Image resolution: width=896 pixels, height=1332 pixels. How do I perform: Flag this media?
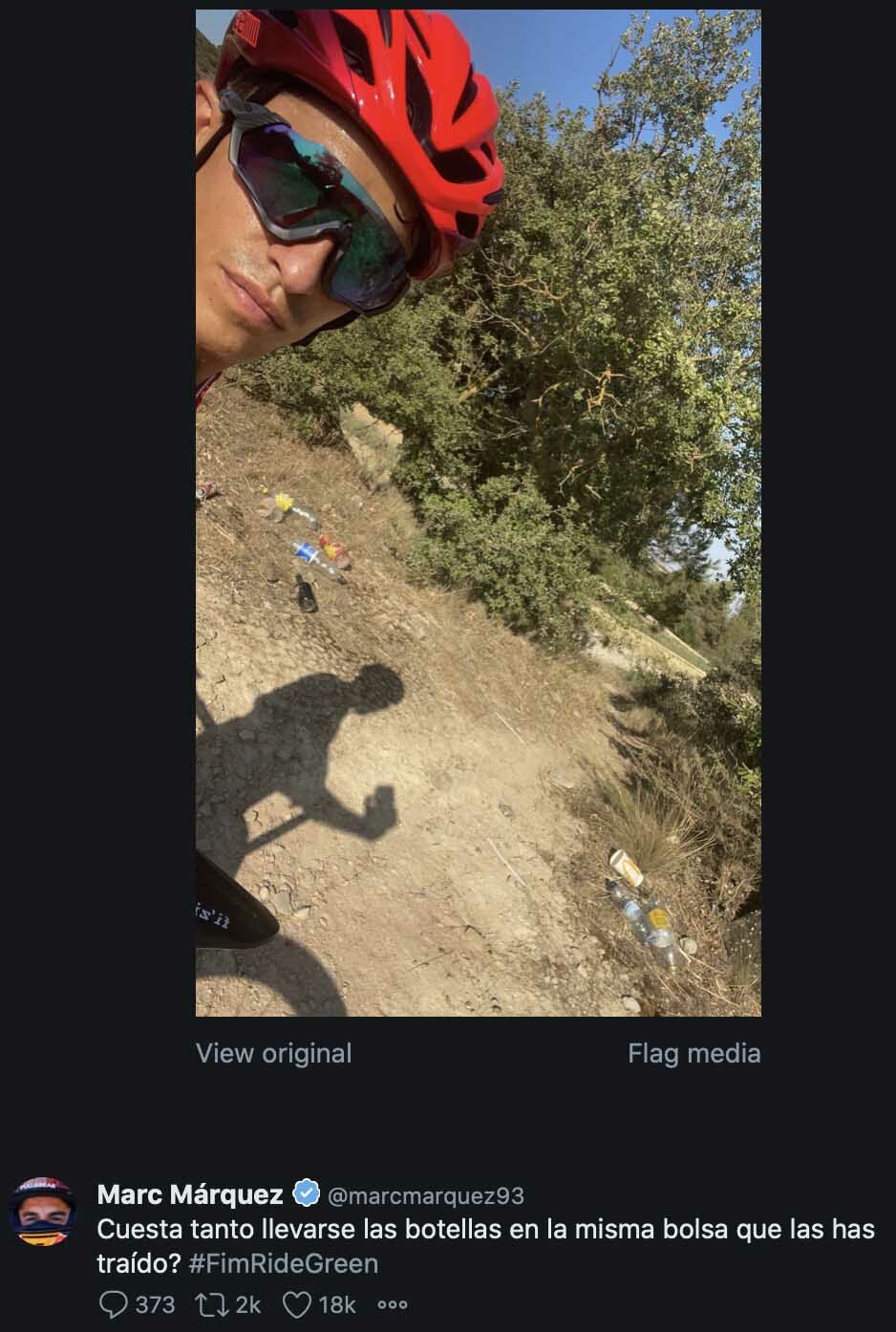[693, 1053]
